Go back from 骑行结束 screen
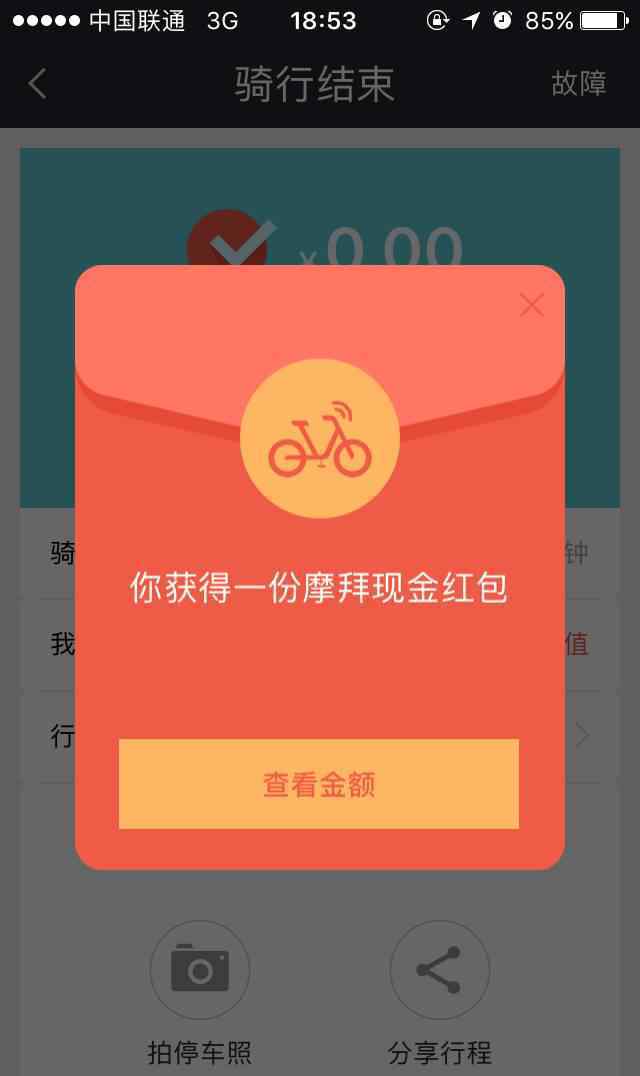 (x=38, y=84)
